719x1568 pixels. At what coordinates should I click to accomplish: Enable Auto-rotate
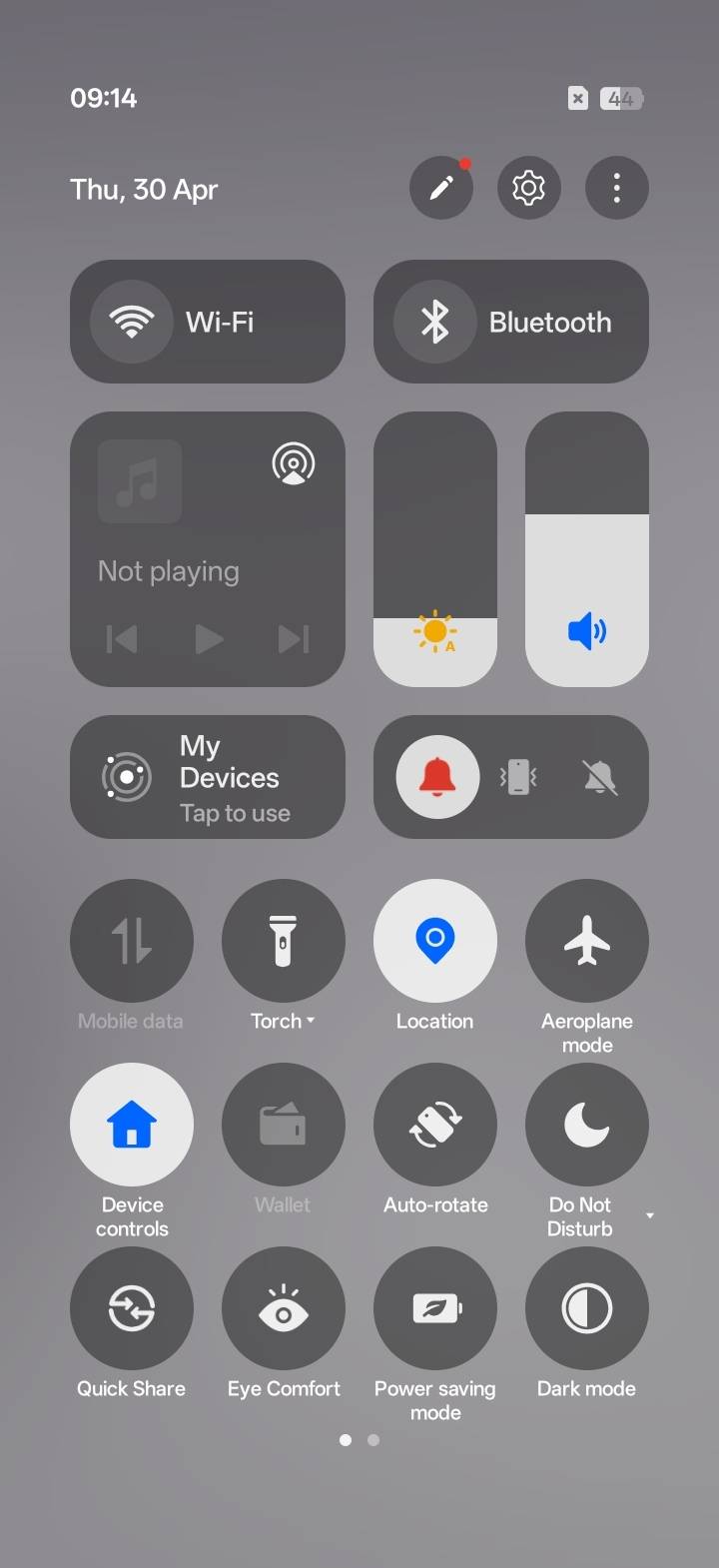click(435, 1125)
